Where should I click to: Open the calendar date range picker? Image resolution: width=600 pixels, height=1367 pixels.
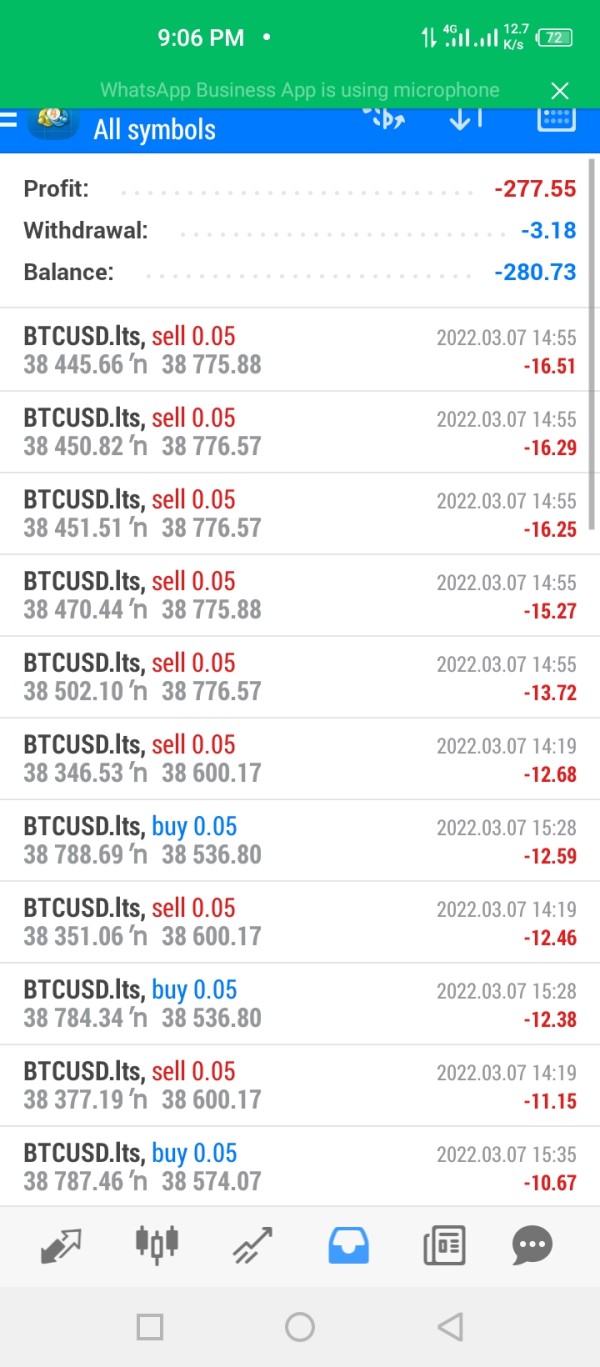tap(555, 118)
